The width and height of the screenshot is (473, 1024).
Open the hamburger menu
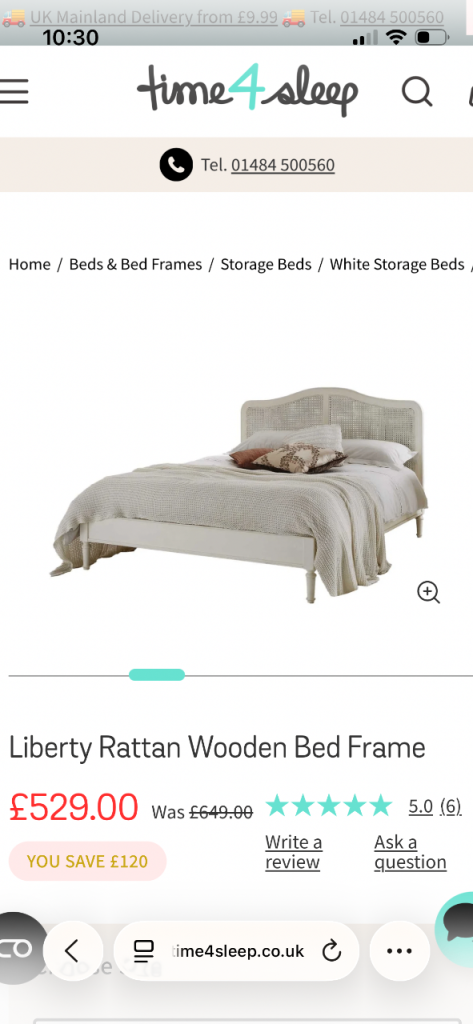[14, 91]
